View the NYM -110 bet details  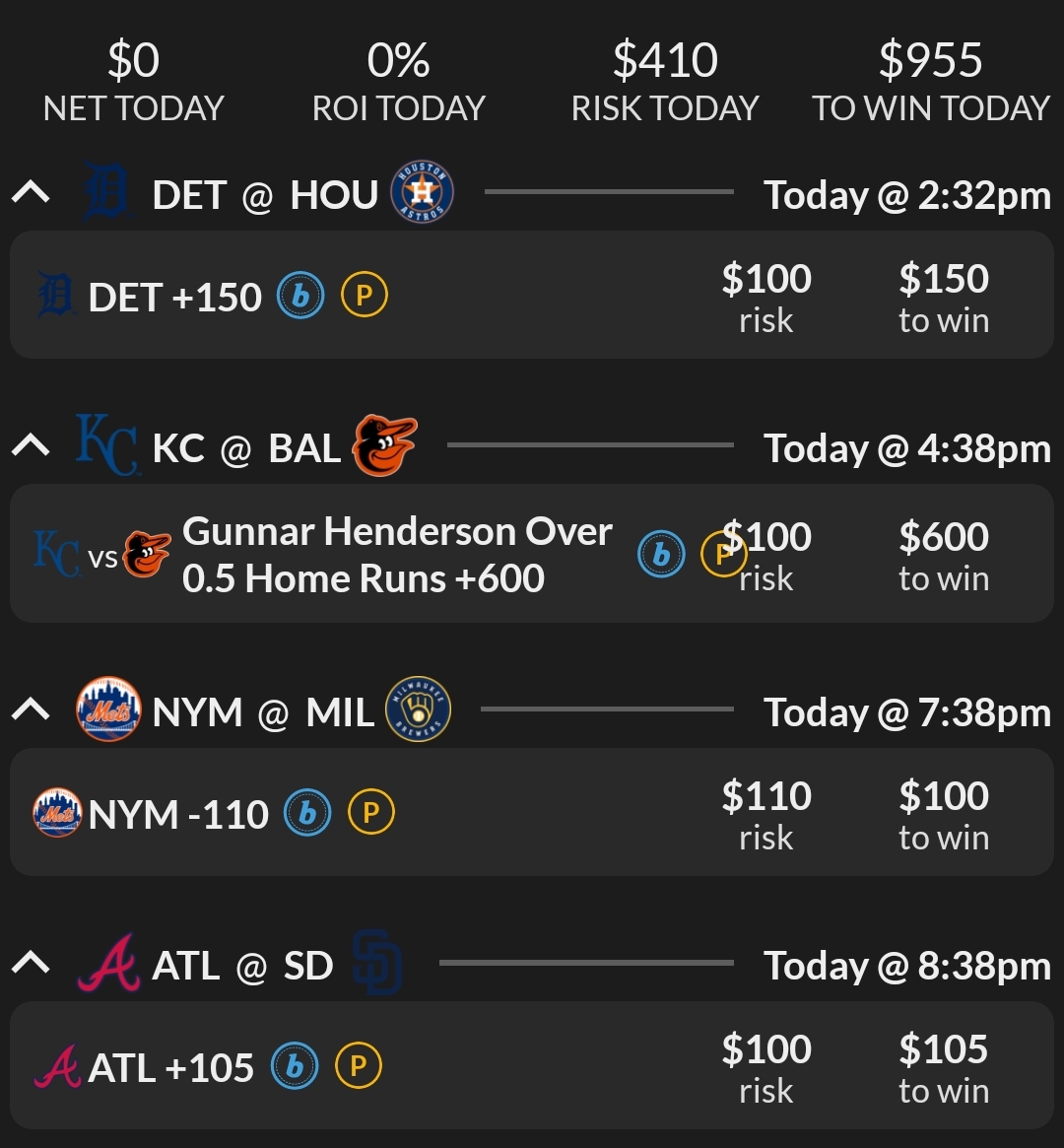pos(532,813)
